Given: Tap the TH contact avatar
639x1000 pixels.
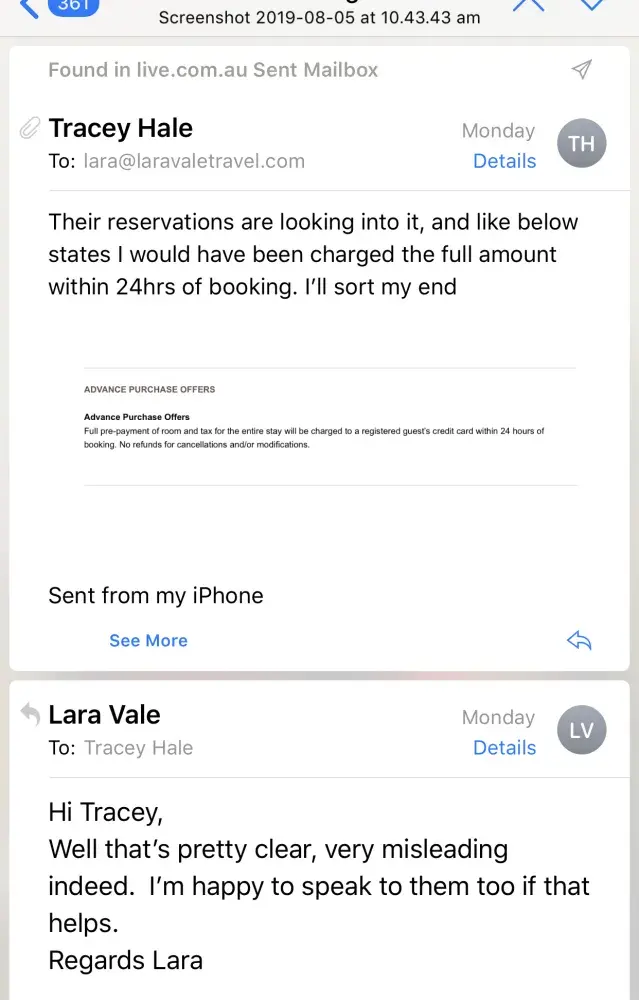Looking at the screenshot, I should point(581,144).
